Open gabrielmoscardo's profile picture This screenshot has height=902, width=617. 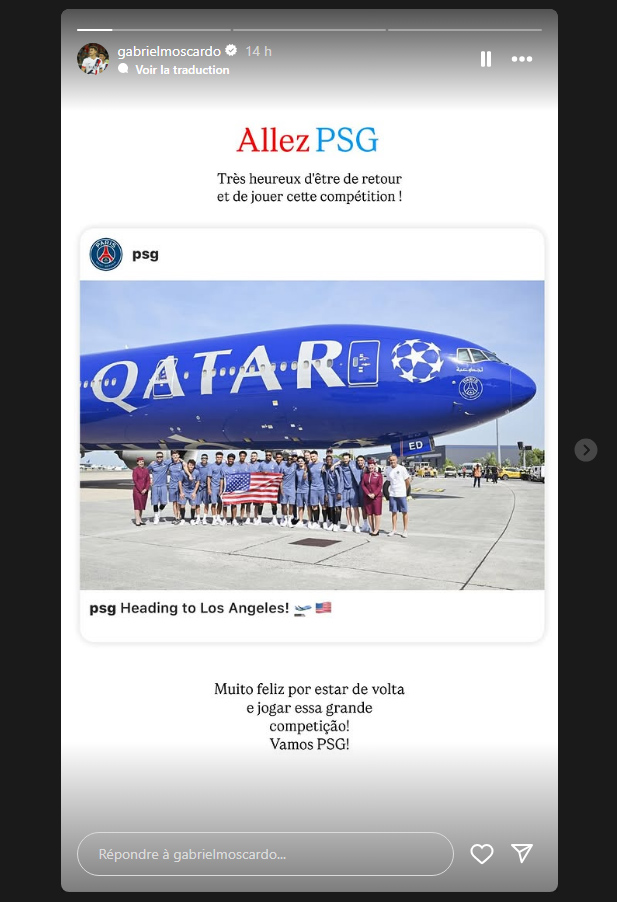(x=93, y=59)
